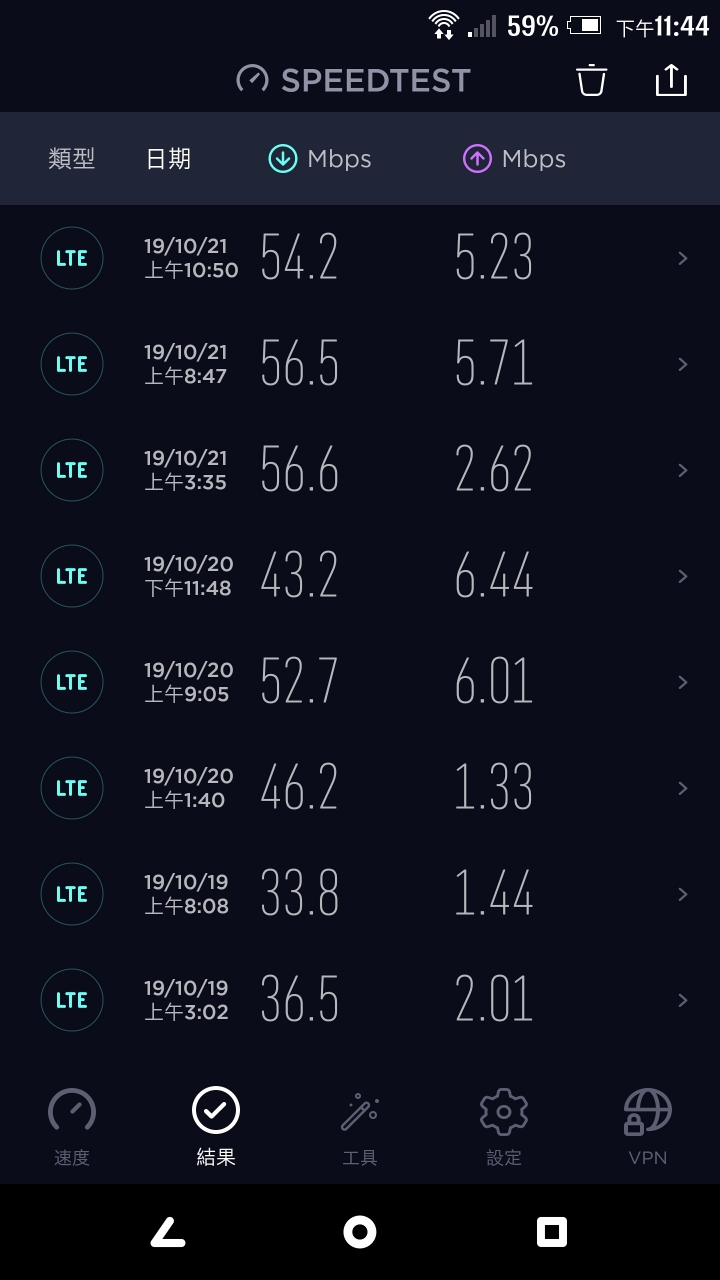The height and width of the screenshot is (1280, 720).
Task: View the 19/10/20 上午9:05 result details
Action: pos(360,682)
